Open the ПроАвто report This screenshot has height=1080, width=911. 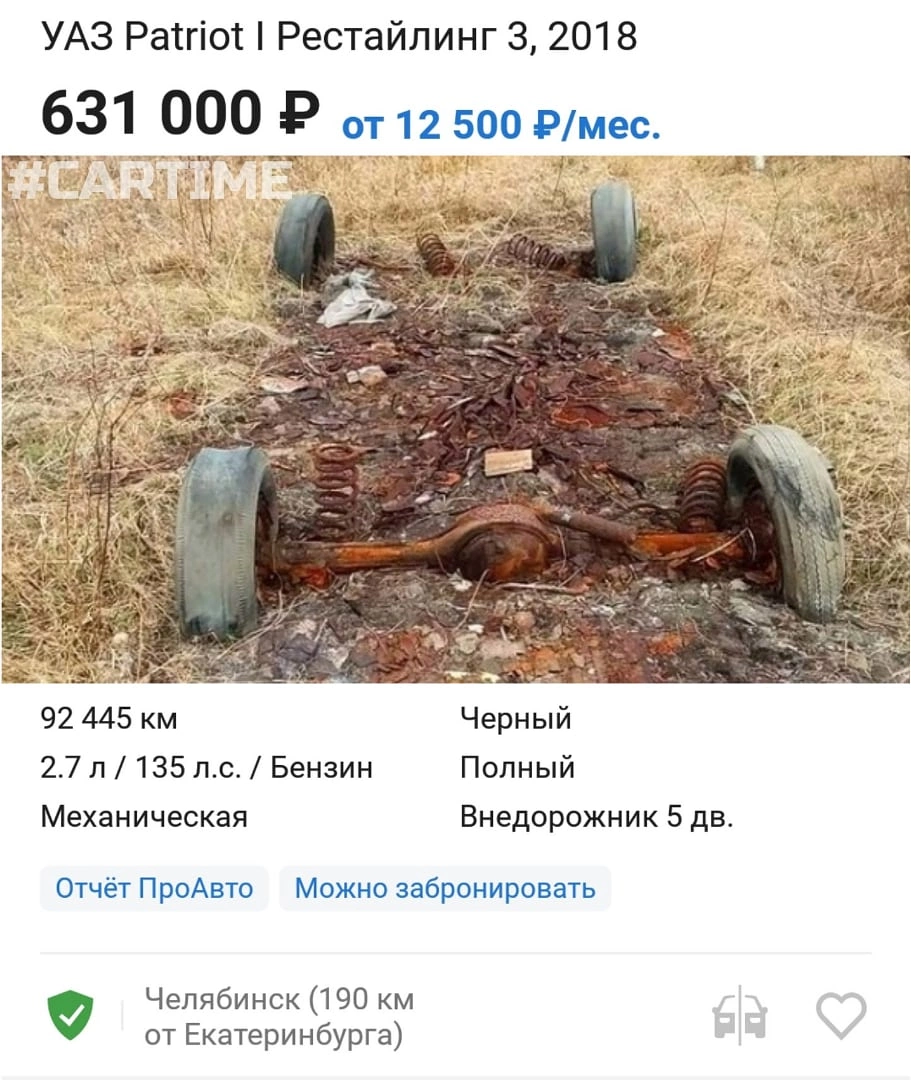tap(154, 888)
